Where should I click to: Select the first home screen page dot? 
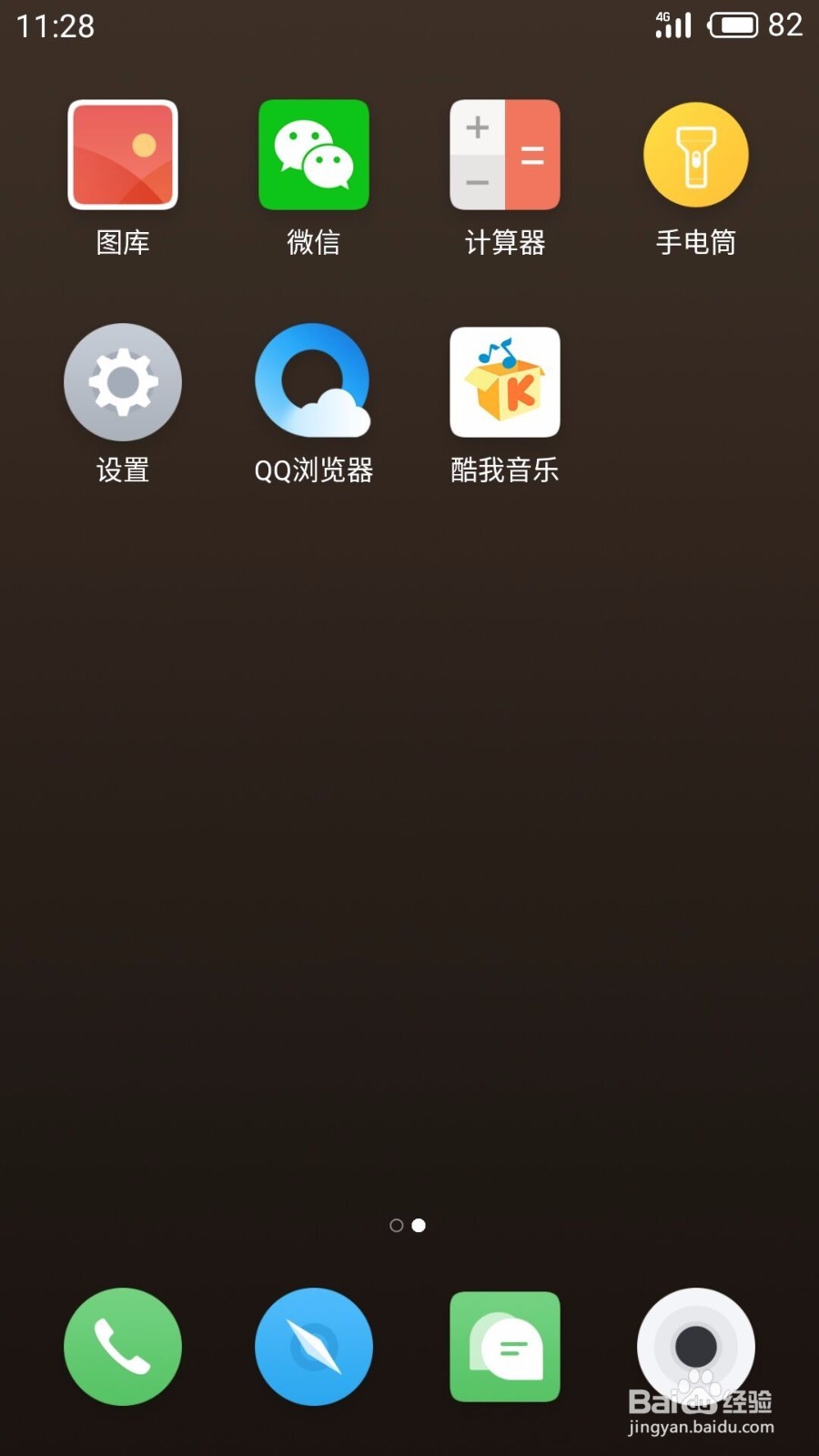click(x=396, y=1225)
